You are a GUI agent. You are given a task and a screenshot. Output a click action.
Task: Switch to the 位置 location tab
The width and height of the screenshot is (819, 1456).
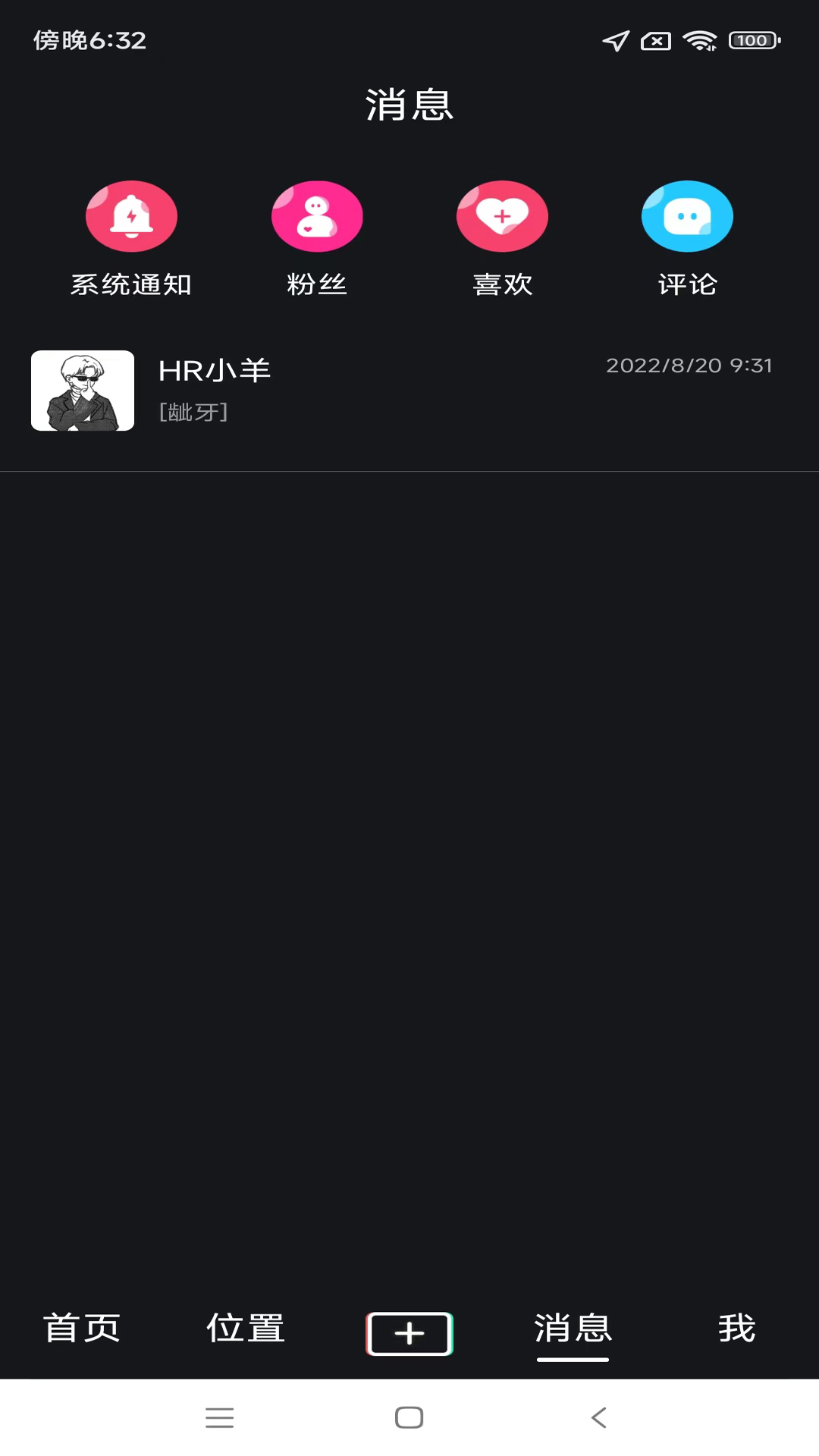[245, 1329]
